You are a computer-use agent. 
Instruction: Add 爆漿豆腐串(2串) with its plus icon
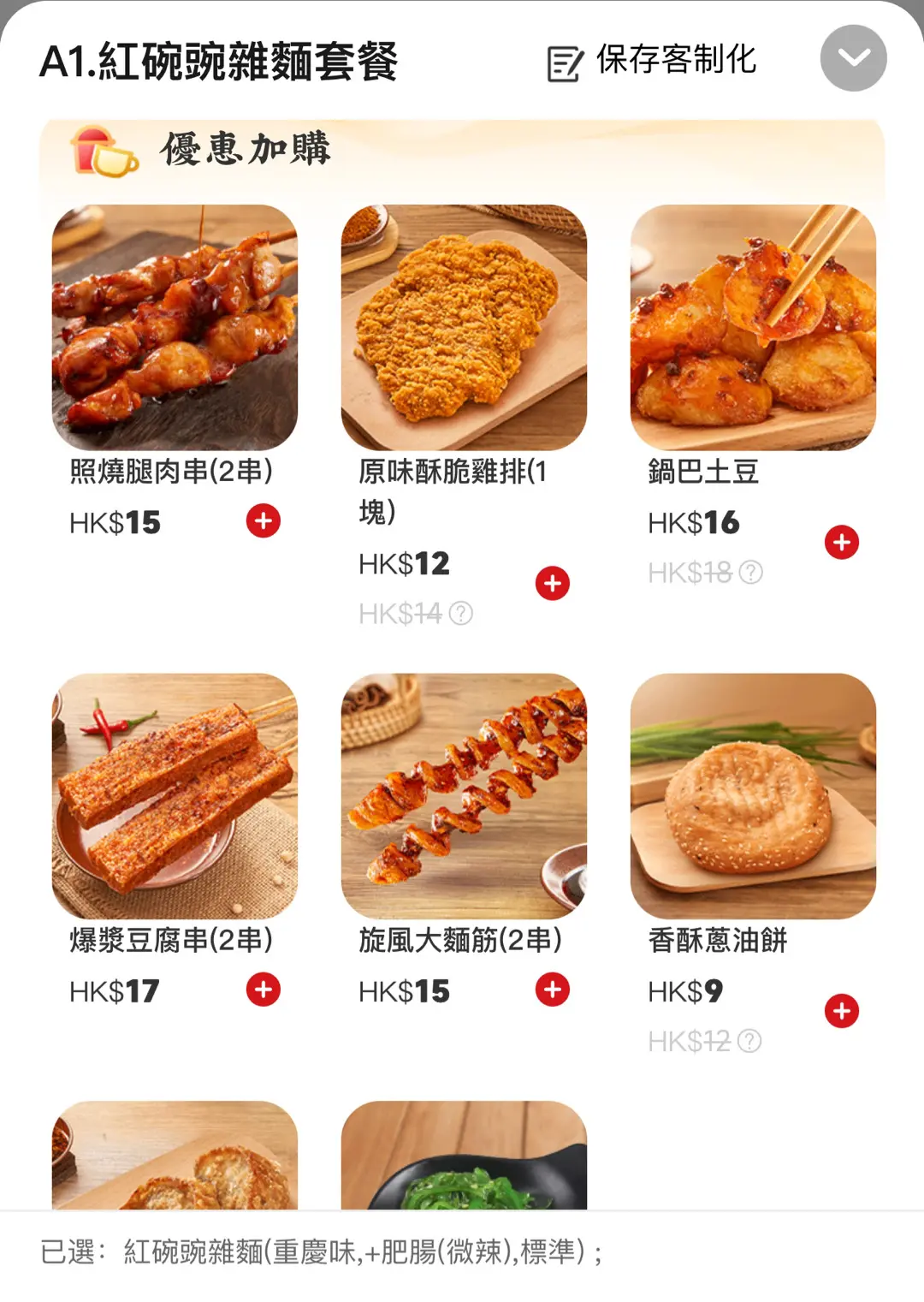pyautogui.click(x=264, y=990)
